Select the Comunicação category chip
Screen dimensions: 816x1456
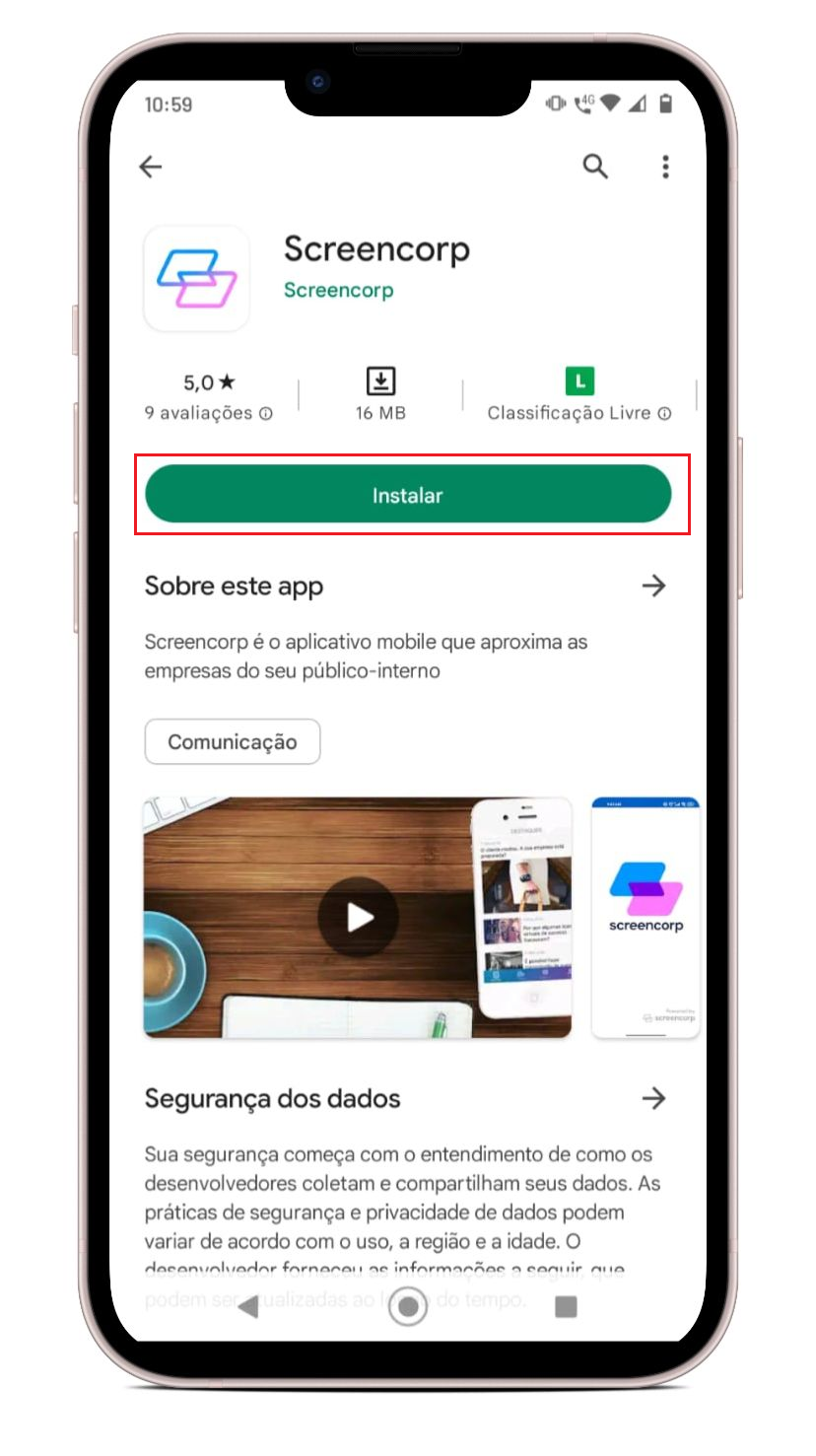pyautogui.click(x=233, y=742)
